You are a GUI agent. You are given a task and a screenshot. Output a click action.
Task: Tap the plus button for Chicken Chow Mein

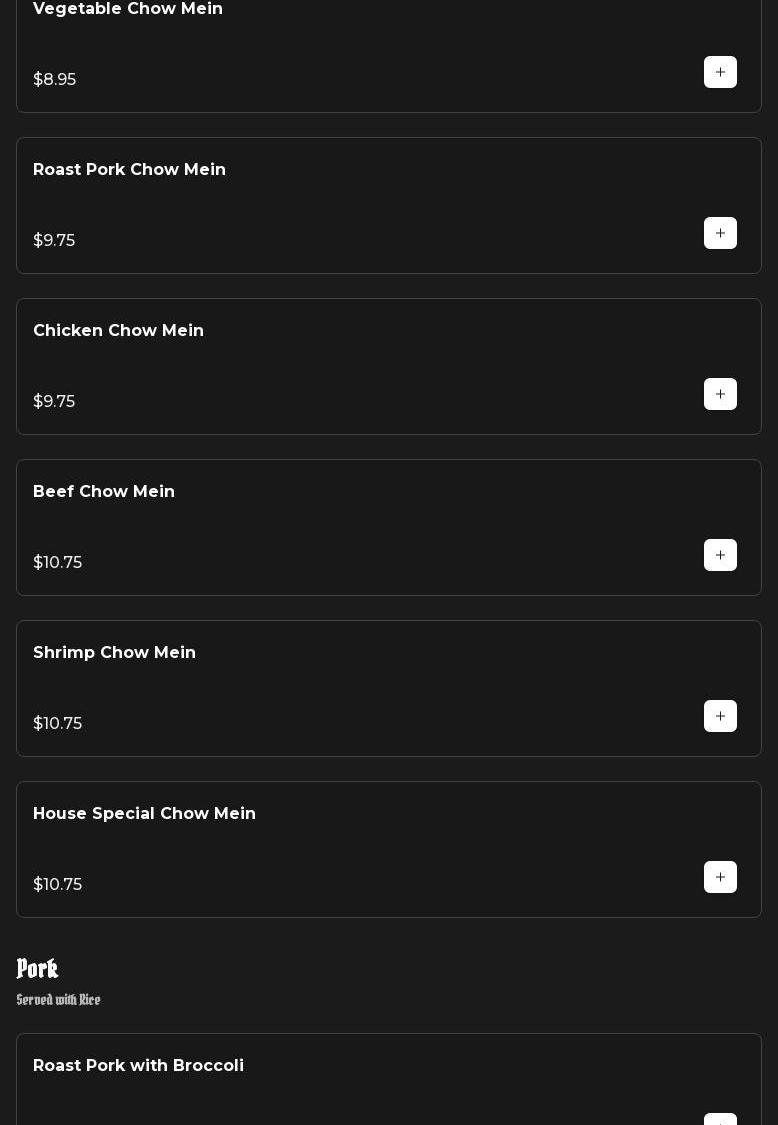(720, 394)
